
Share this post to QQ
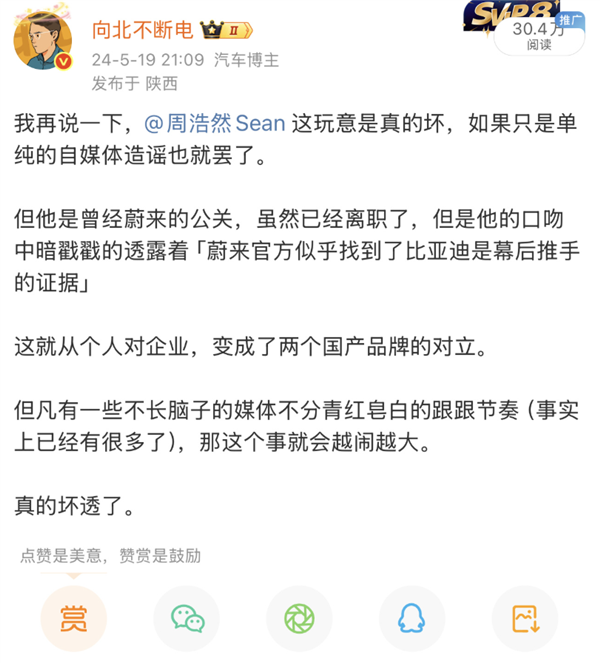(x=413, y=618)
